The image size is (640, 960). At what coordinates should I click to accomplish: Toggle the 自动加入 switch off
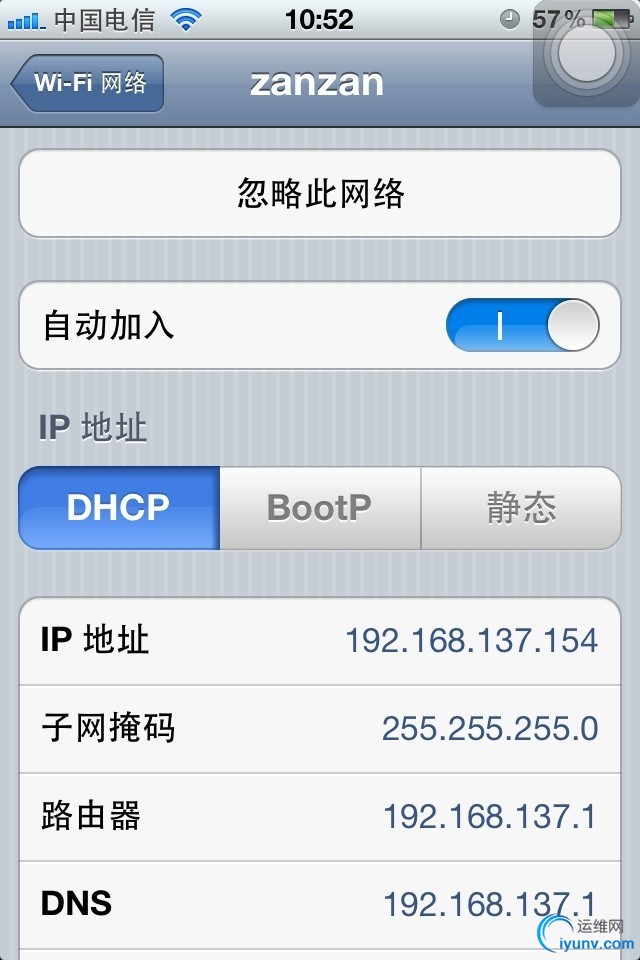point(522,326)
